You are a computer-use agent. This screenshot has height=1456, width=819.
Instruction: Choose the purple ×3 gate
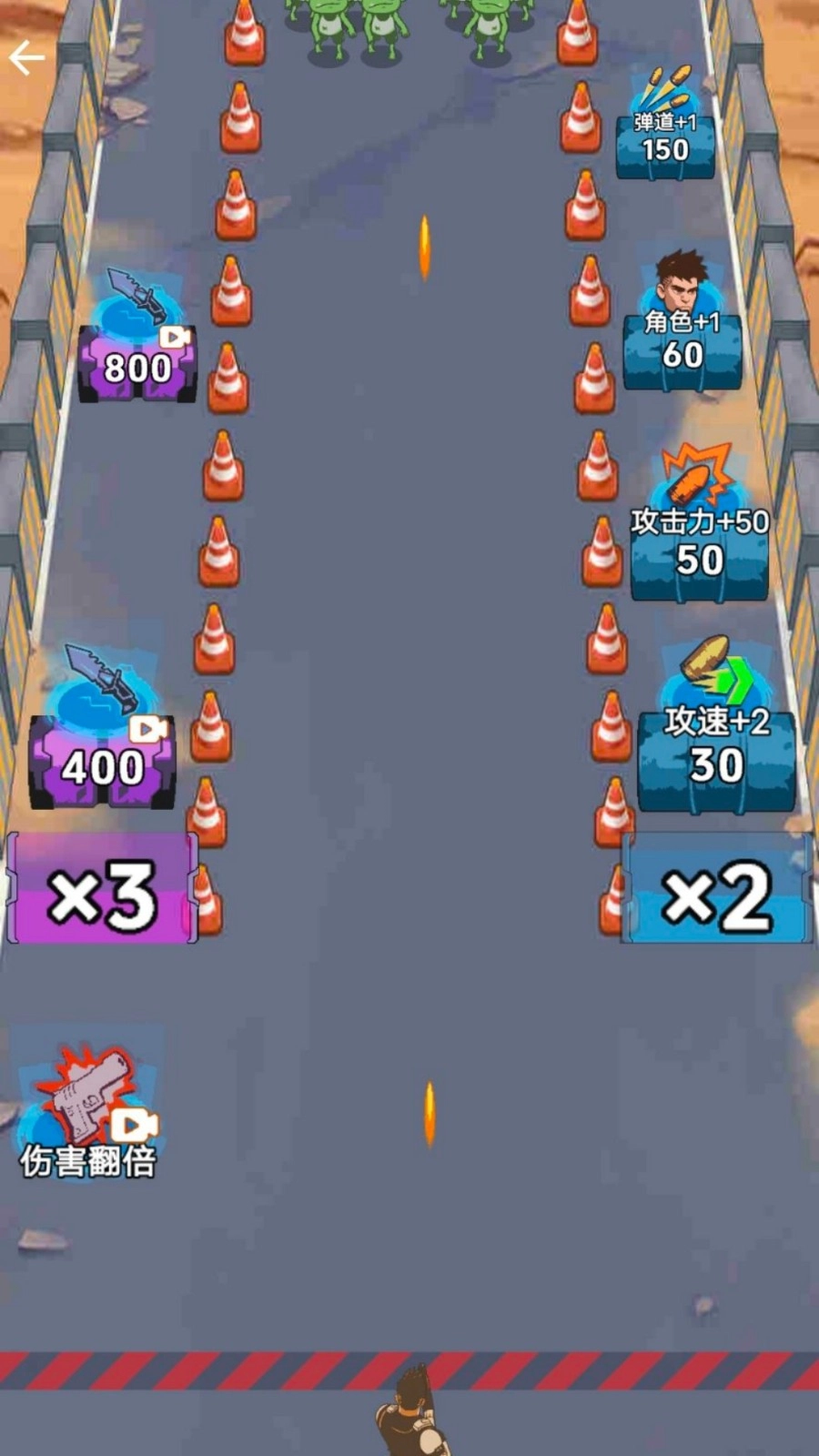click(x=102, y=894)
